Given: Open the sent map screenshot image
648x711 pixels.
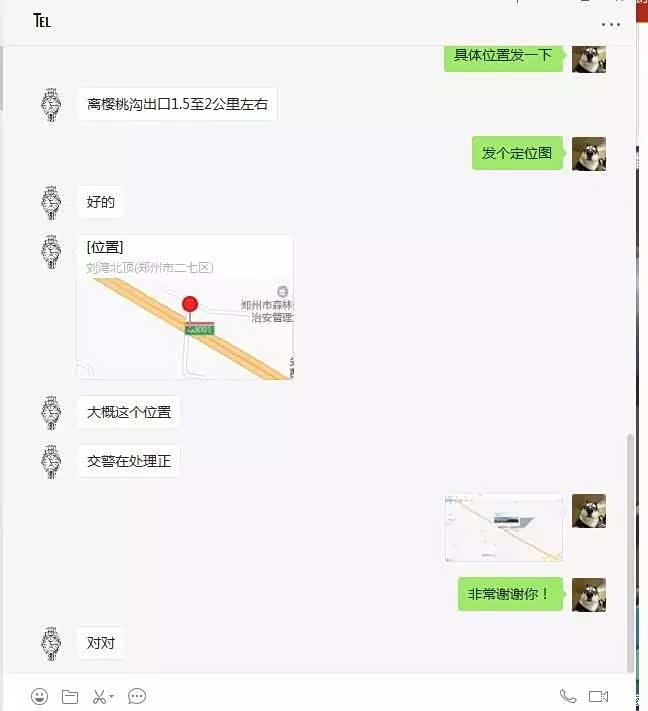Looking at the screenshot, I should [x=504, y=527].
